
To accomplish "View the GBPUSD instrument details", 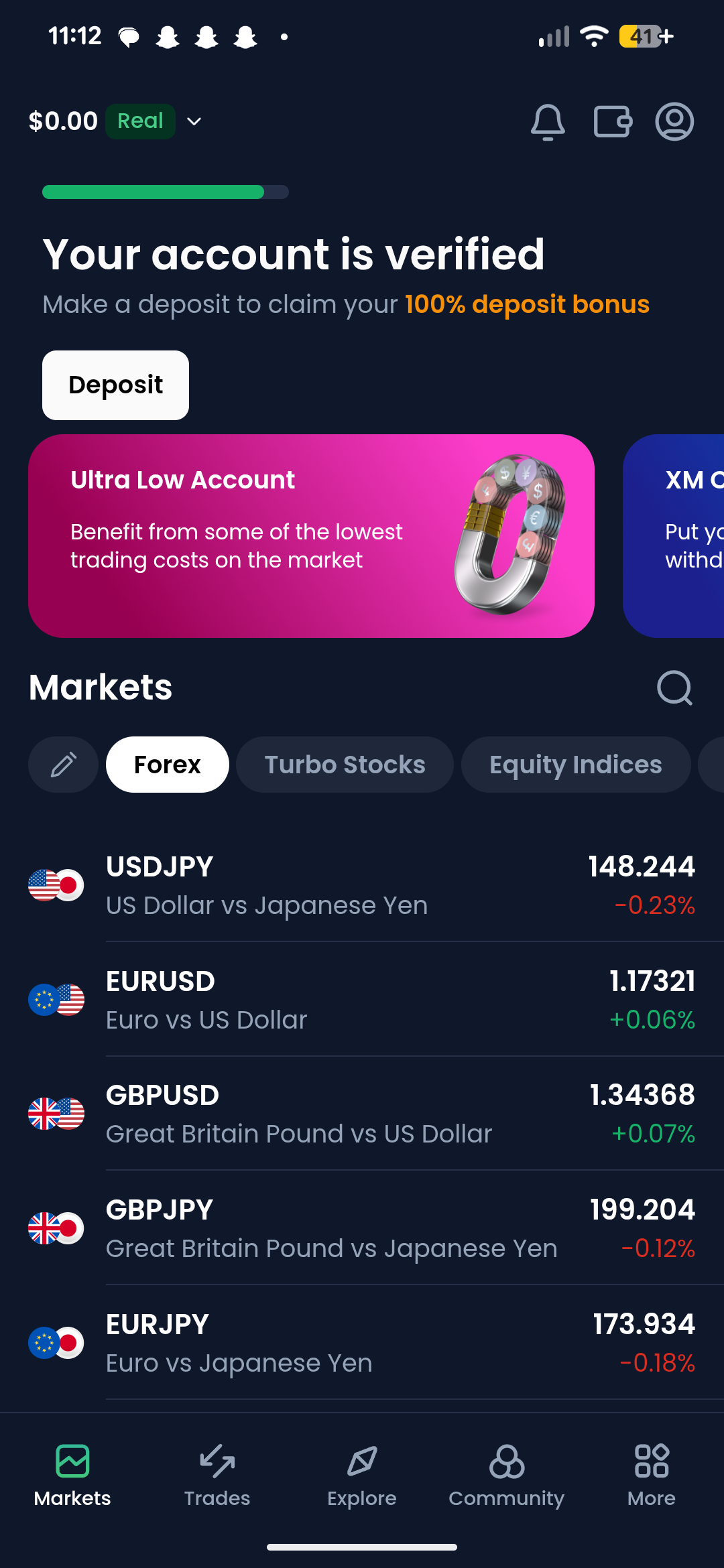I will tap(362, 1114).
